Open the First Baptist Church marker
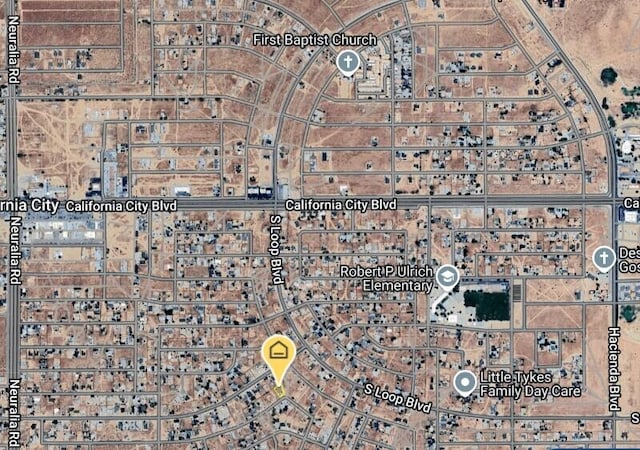Image resolution: width=640 pixels, height=450 pixels. [x=347, y=64]
